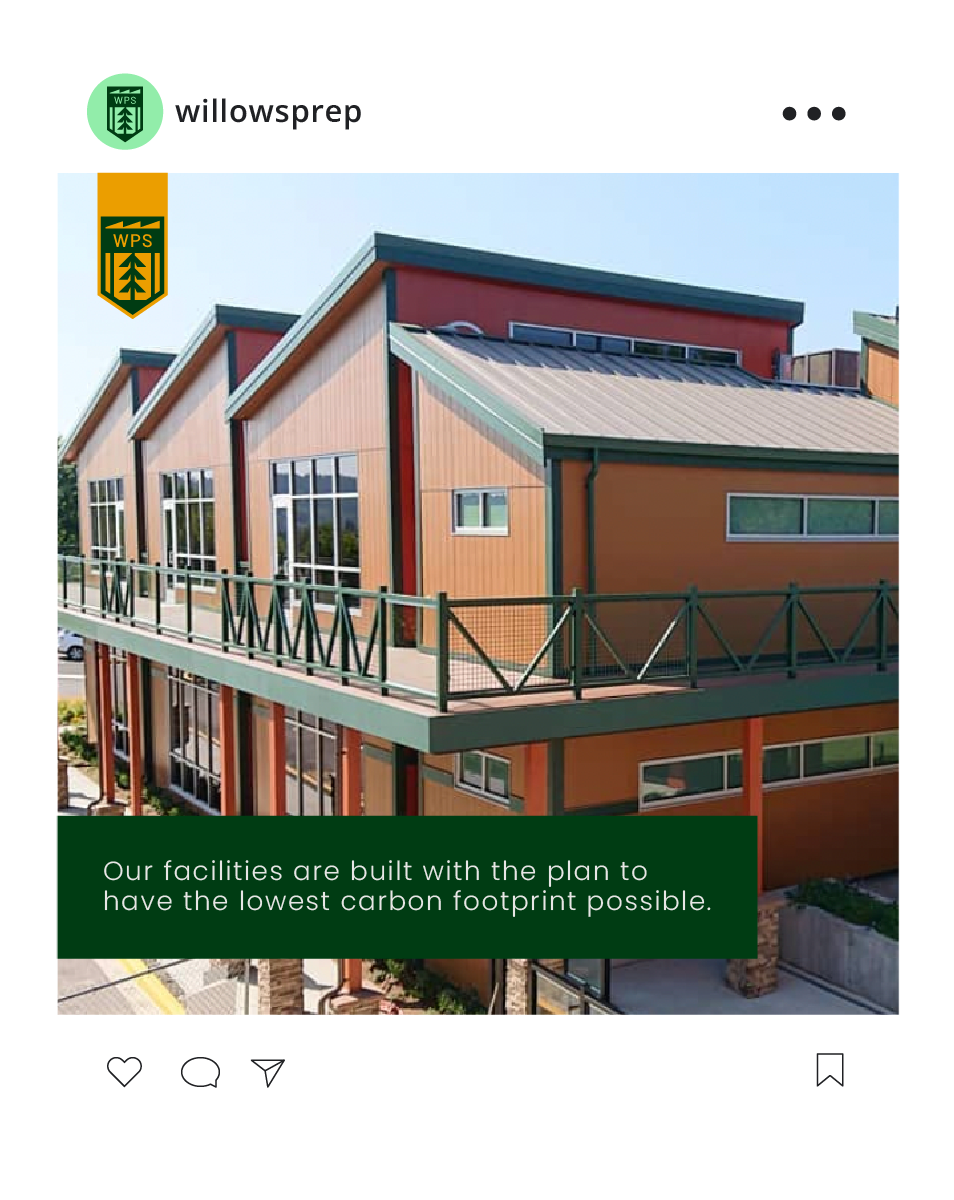Share the post via paper plane
The width and height of the screenshot is (954, 1200).
click(x=268, y=1072)
